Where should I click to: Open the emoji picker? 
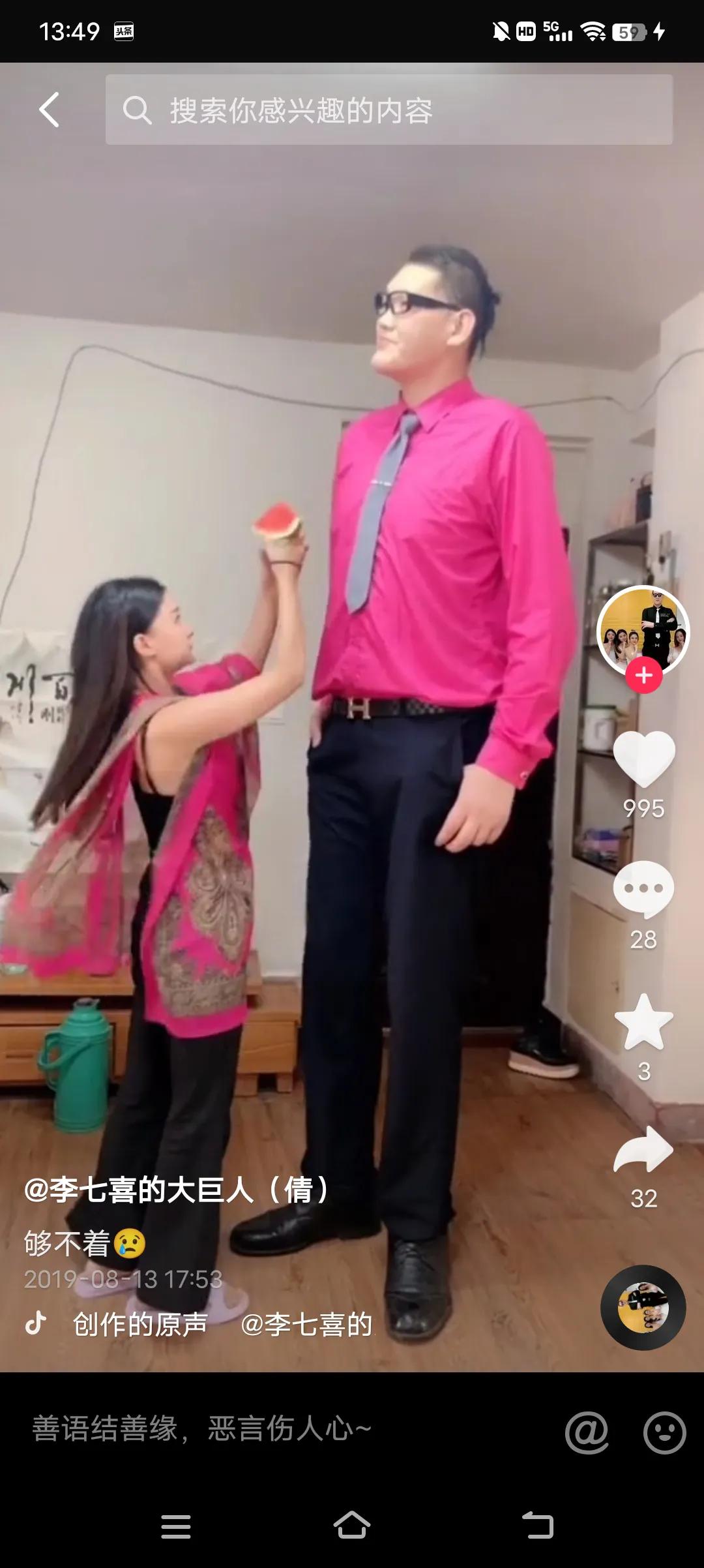pyautogui.click(x=664, y=1432)
